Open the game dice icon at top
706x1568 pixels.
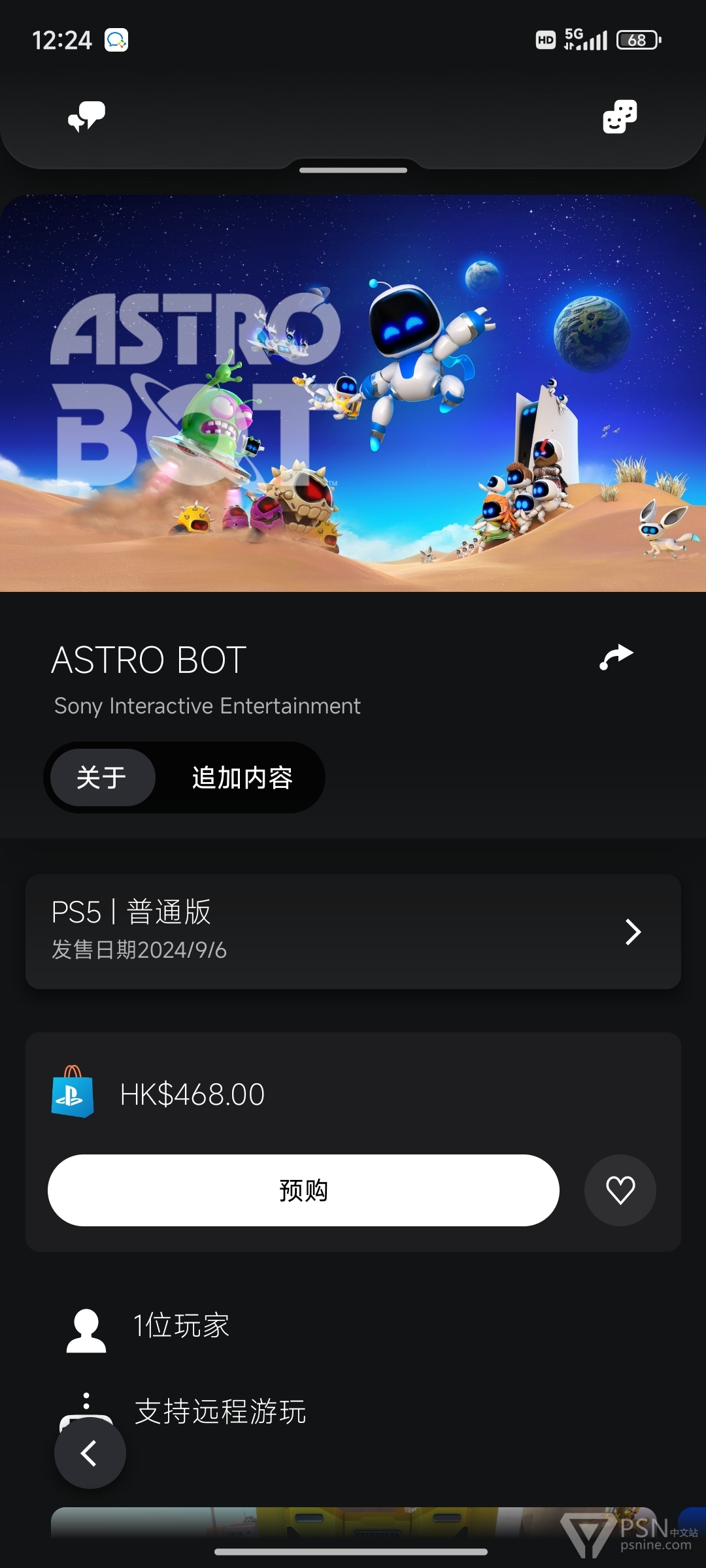coord(620,117)
